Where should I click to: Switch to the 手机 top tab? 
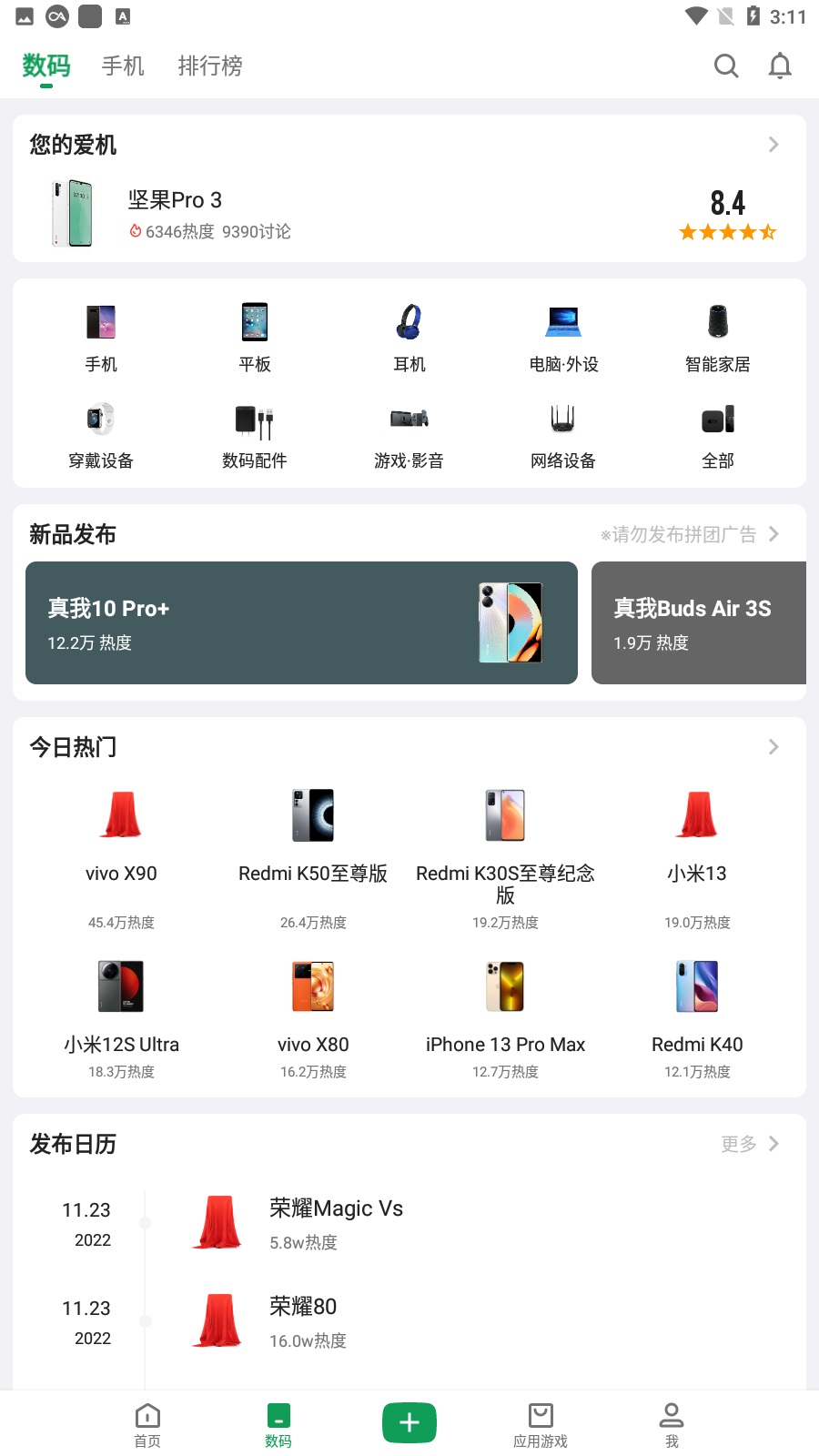123,66
